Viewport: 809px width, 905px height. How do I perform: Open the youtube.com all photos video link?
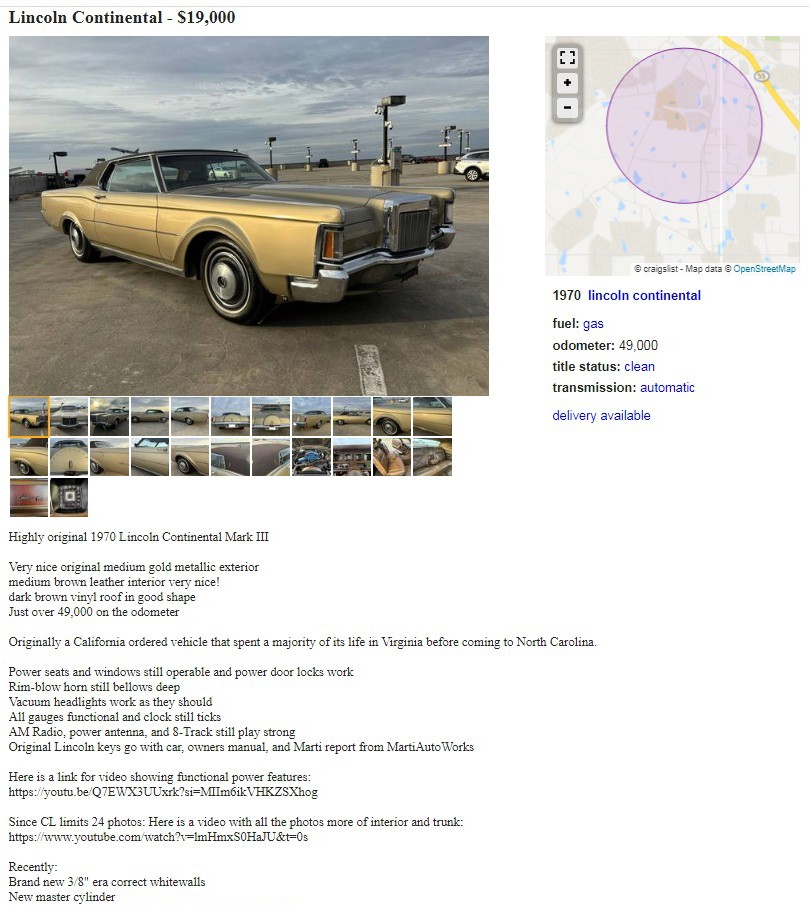tap(158, 837)
